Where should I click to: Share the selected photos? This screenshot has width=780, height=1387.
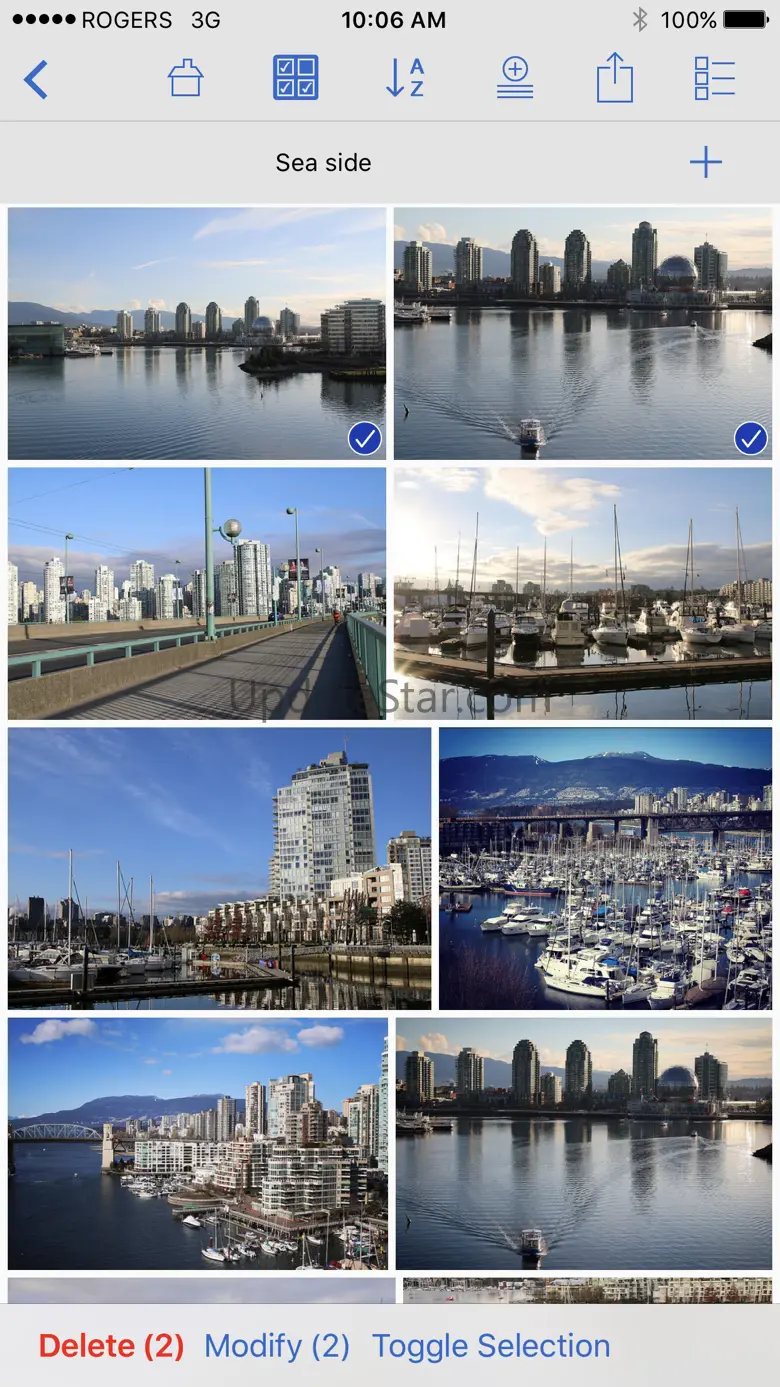coord(615,78)
